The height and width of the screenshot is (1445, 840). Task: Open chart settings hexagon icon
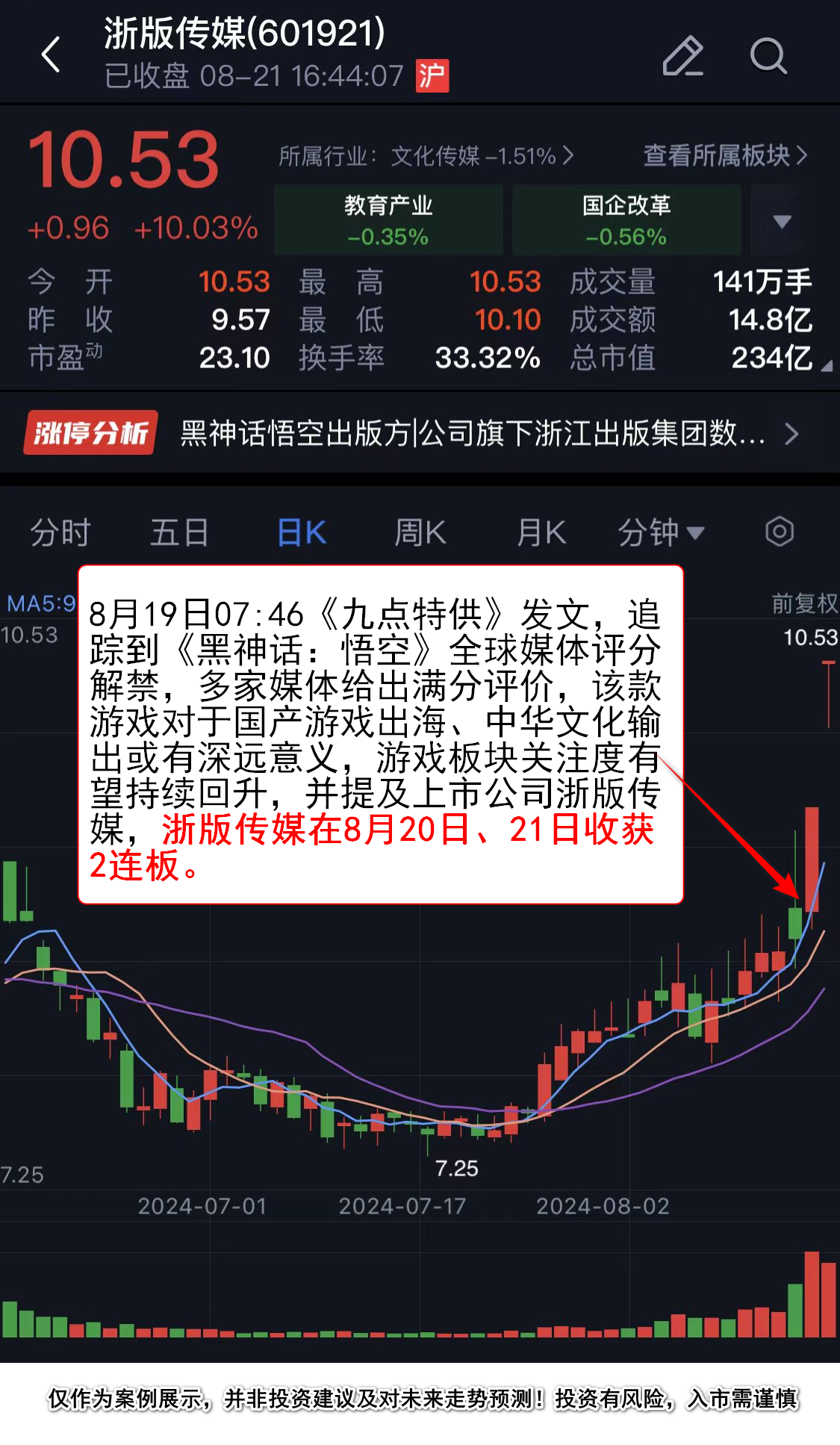[x=779, y=532]
